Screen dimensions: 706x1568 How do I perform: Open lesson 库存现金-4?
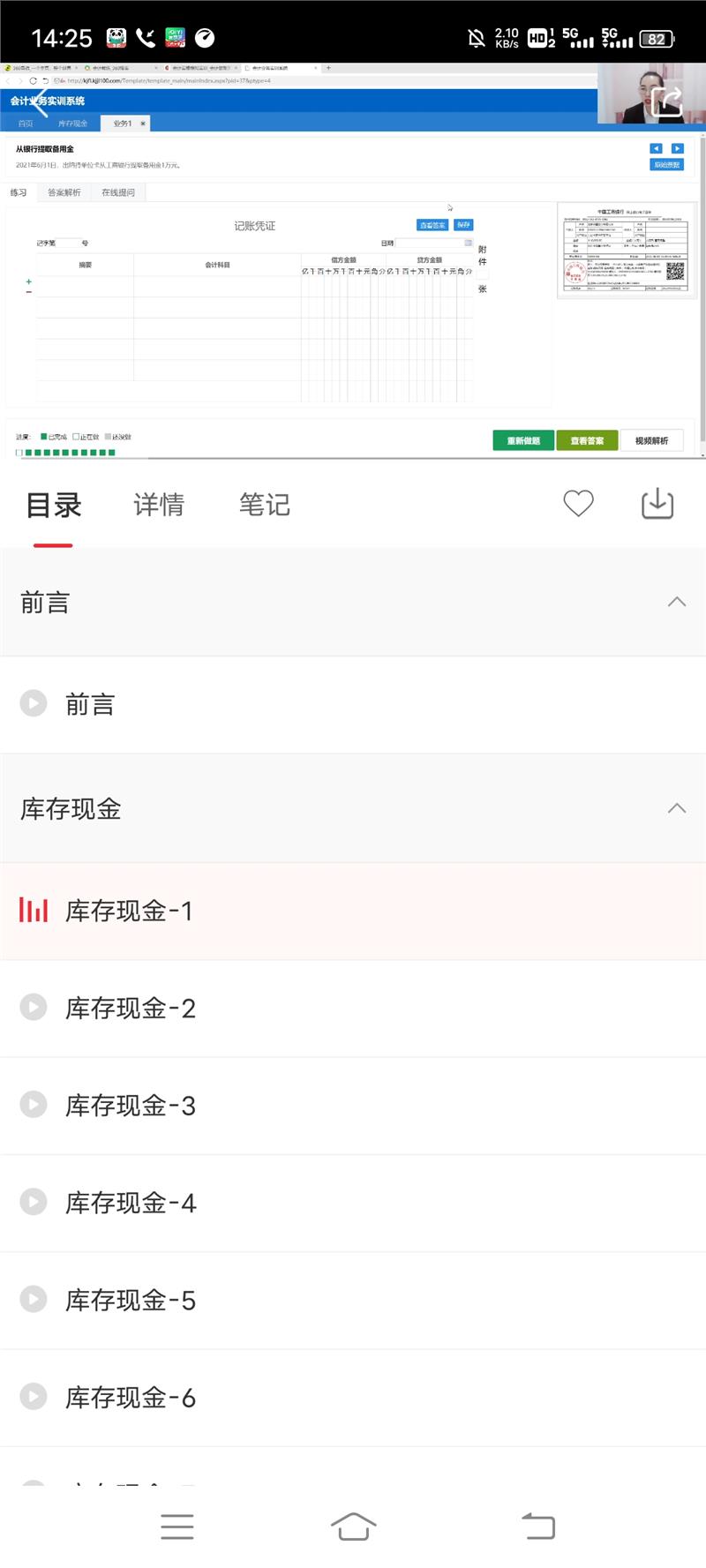[x=131, y=1203]
